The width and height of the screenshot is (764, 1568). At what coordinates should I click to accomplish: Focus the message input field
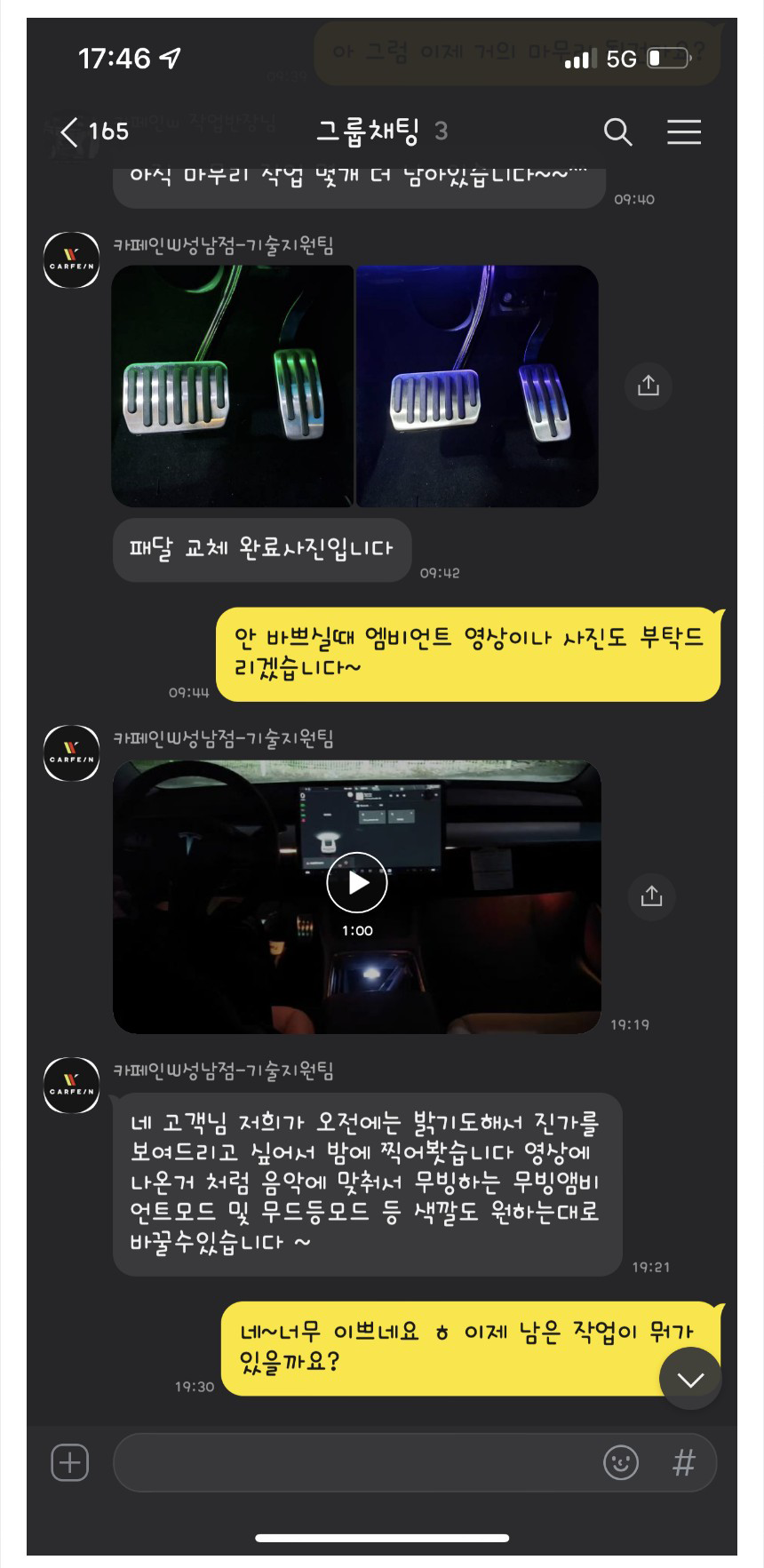355,1462
